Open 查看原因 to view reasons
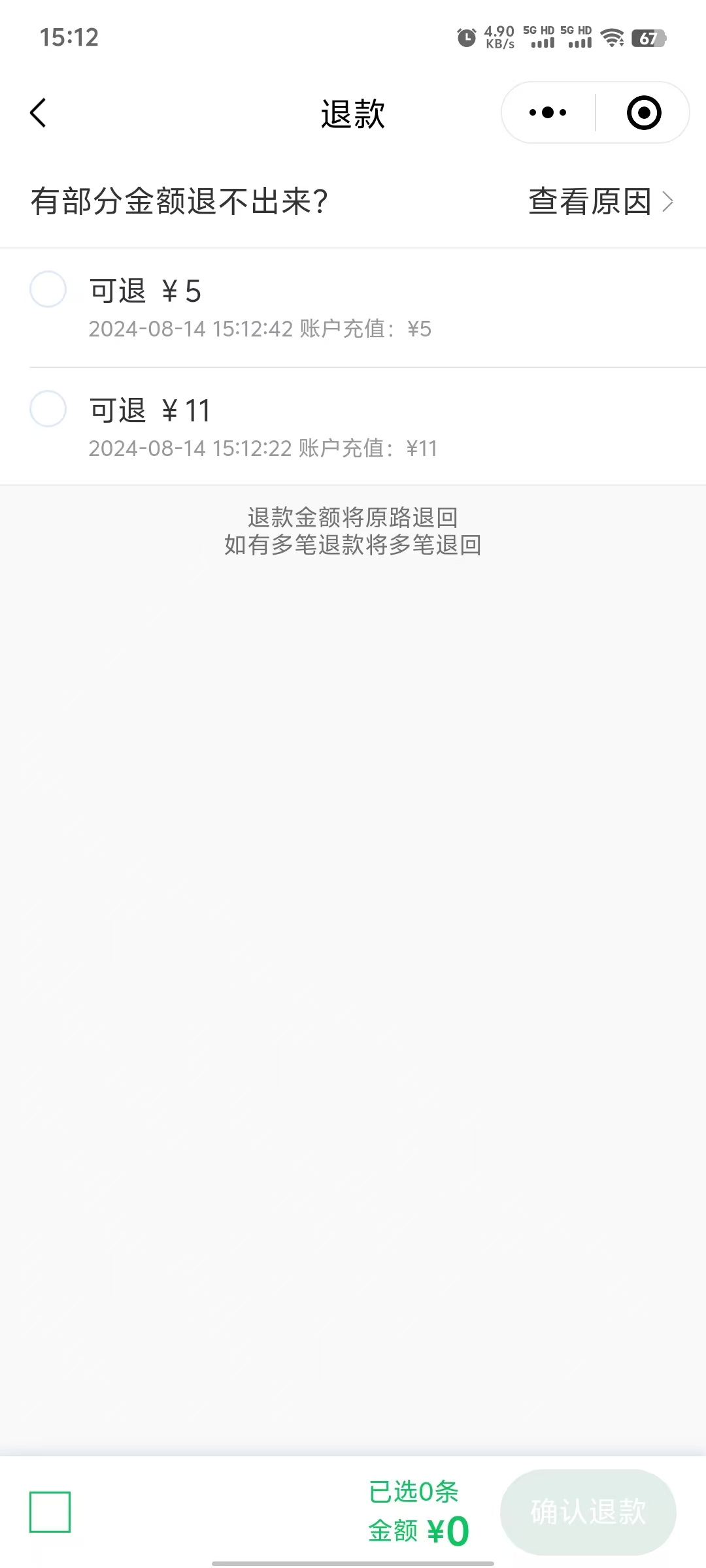This screenshot has height=1568, width=706. pyautogui.click(x=601, y=201)
